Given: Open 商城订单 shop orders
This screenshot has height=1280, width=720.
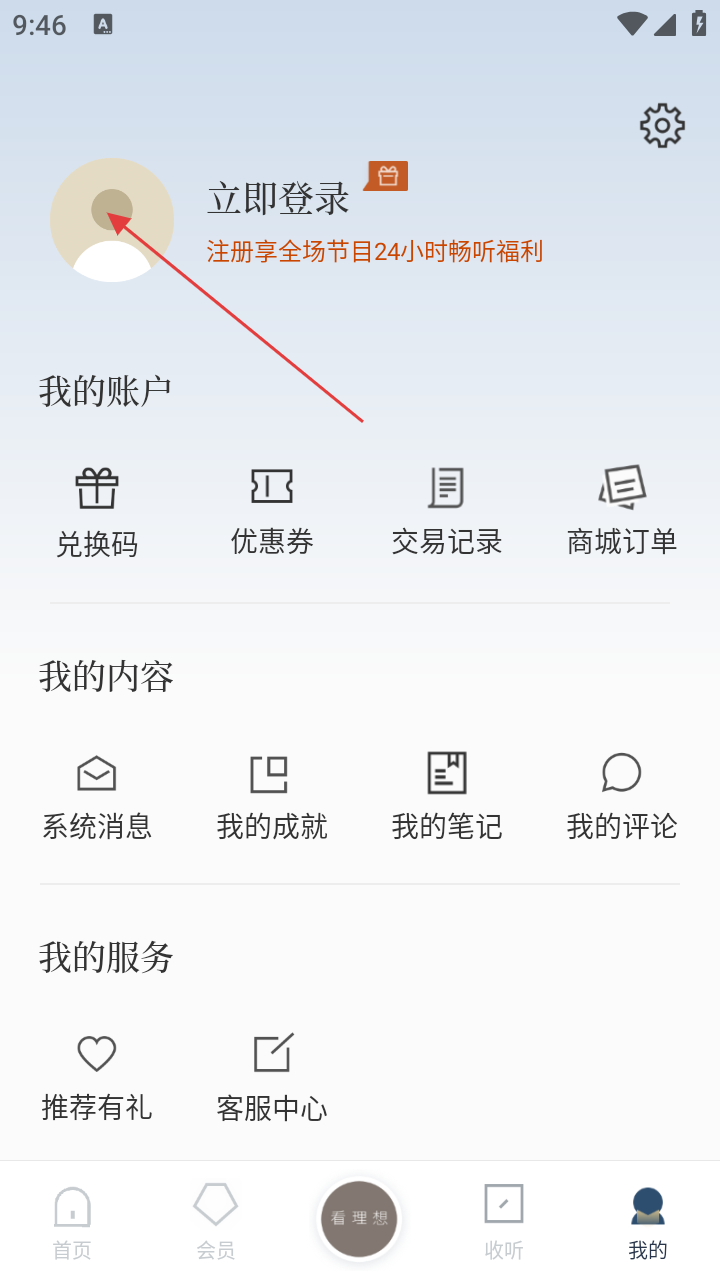Looking at the screenshot, I should coord(622,512).
